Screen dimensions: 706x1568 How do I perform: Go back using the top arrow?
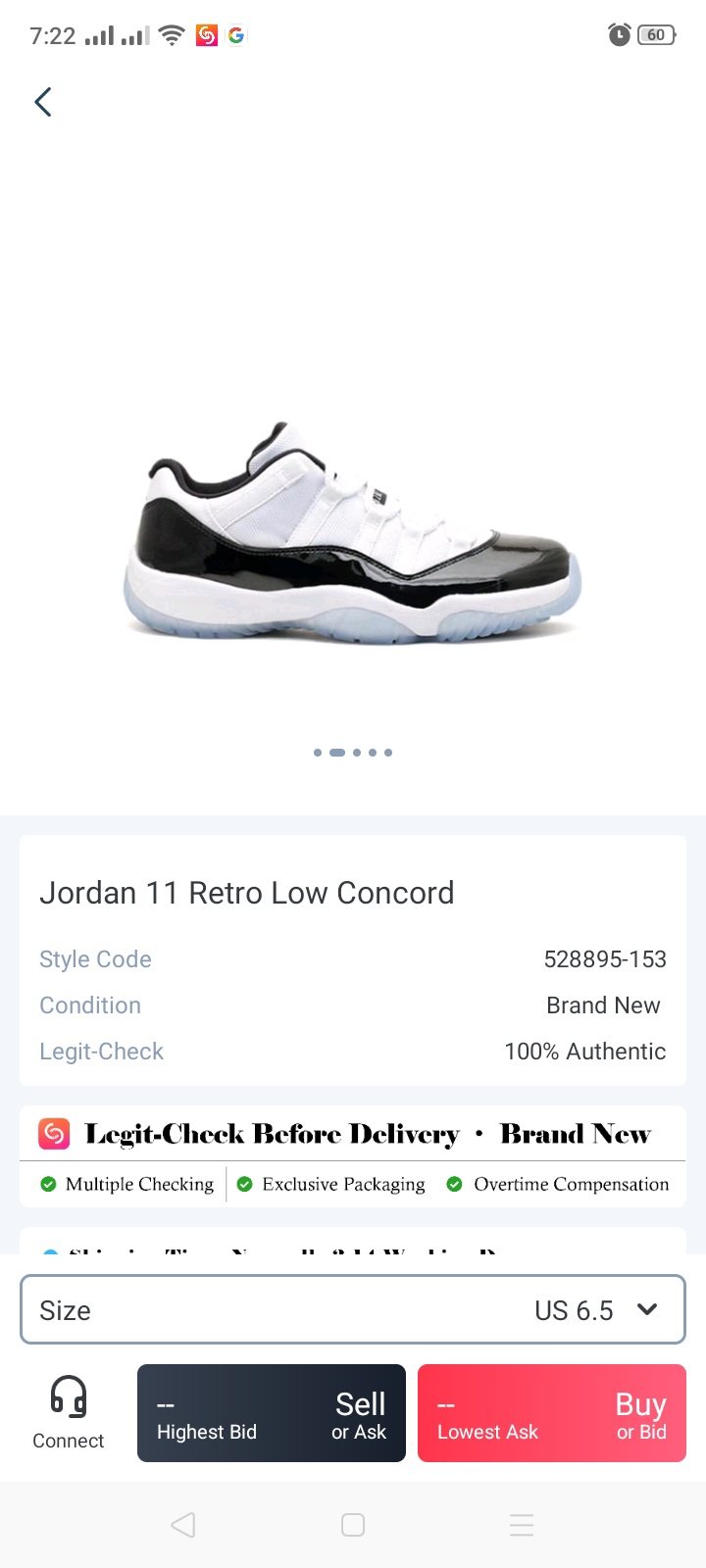(43, 102)
